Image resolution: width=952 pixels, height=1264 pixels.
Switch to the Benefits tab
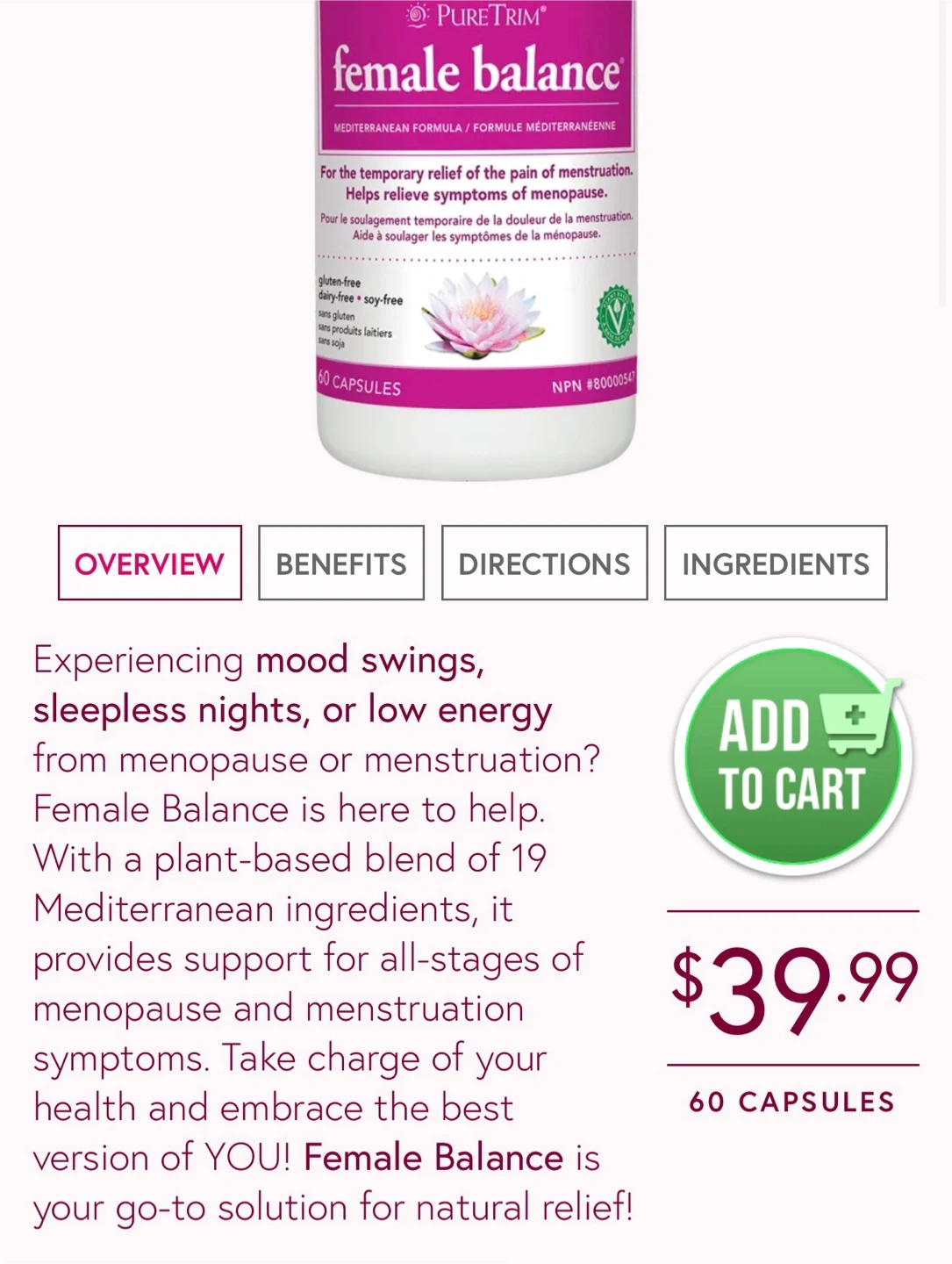click(341, 563)
